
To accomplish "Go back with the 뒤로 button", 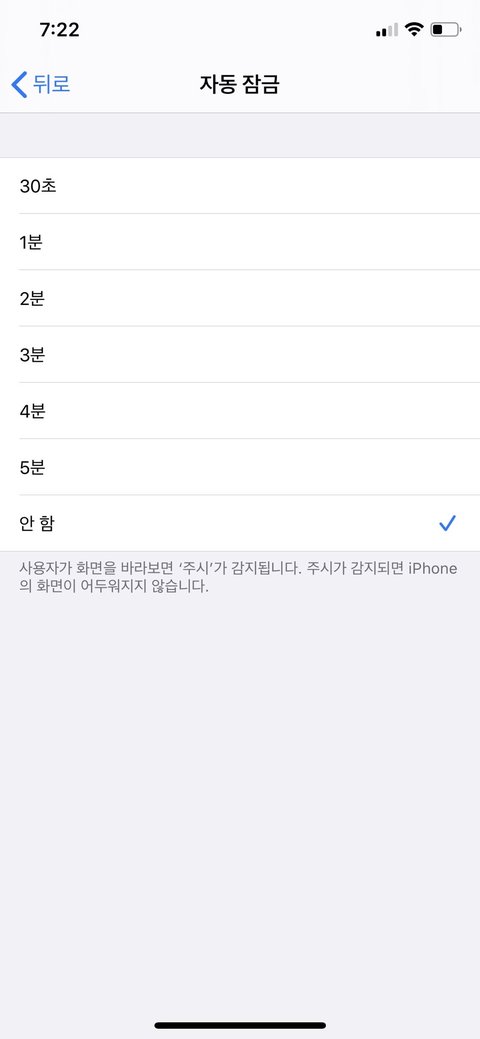I will [x=40, y=85].
